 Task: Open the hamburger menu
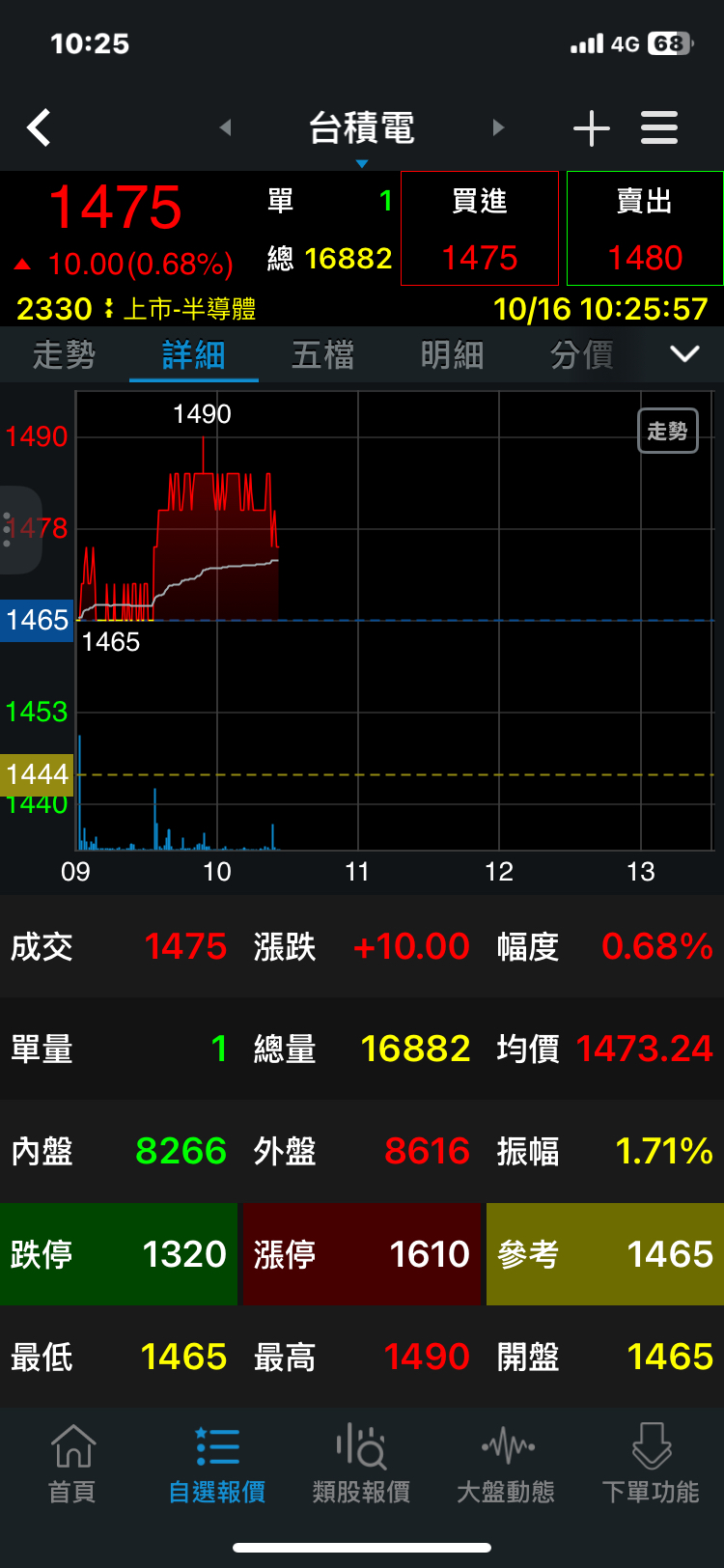point(659,127)
